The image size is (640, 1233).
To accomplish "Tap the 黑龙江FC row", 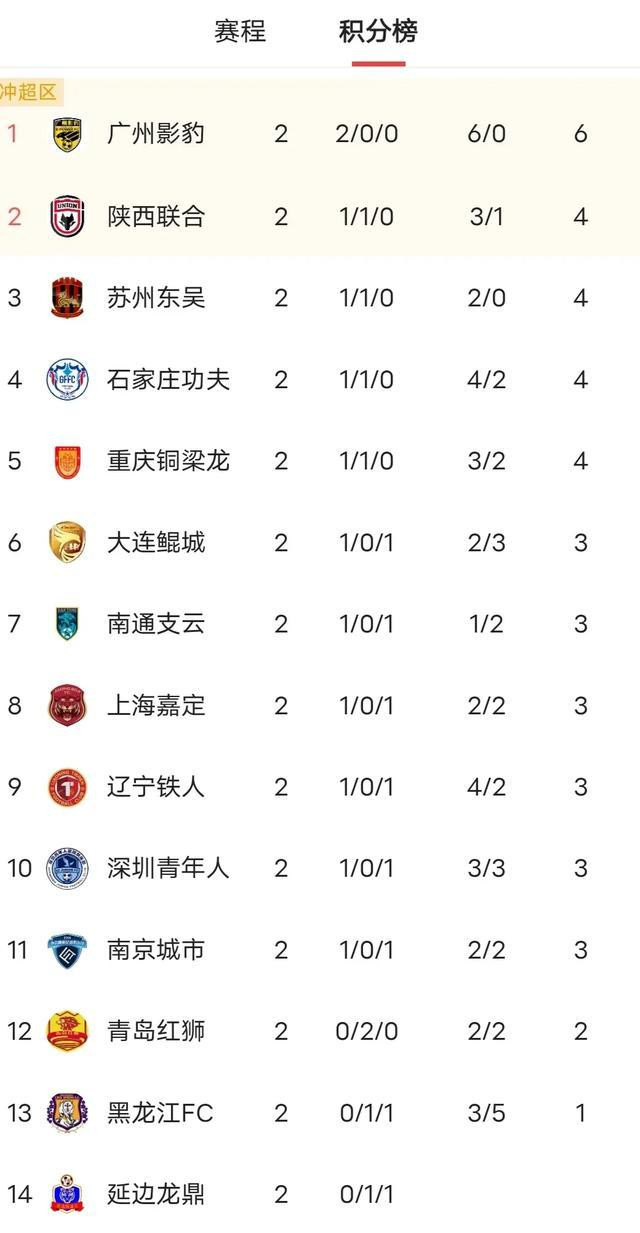I will (320, 1113).
